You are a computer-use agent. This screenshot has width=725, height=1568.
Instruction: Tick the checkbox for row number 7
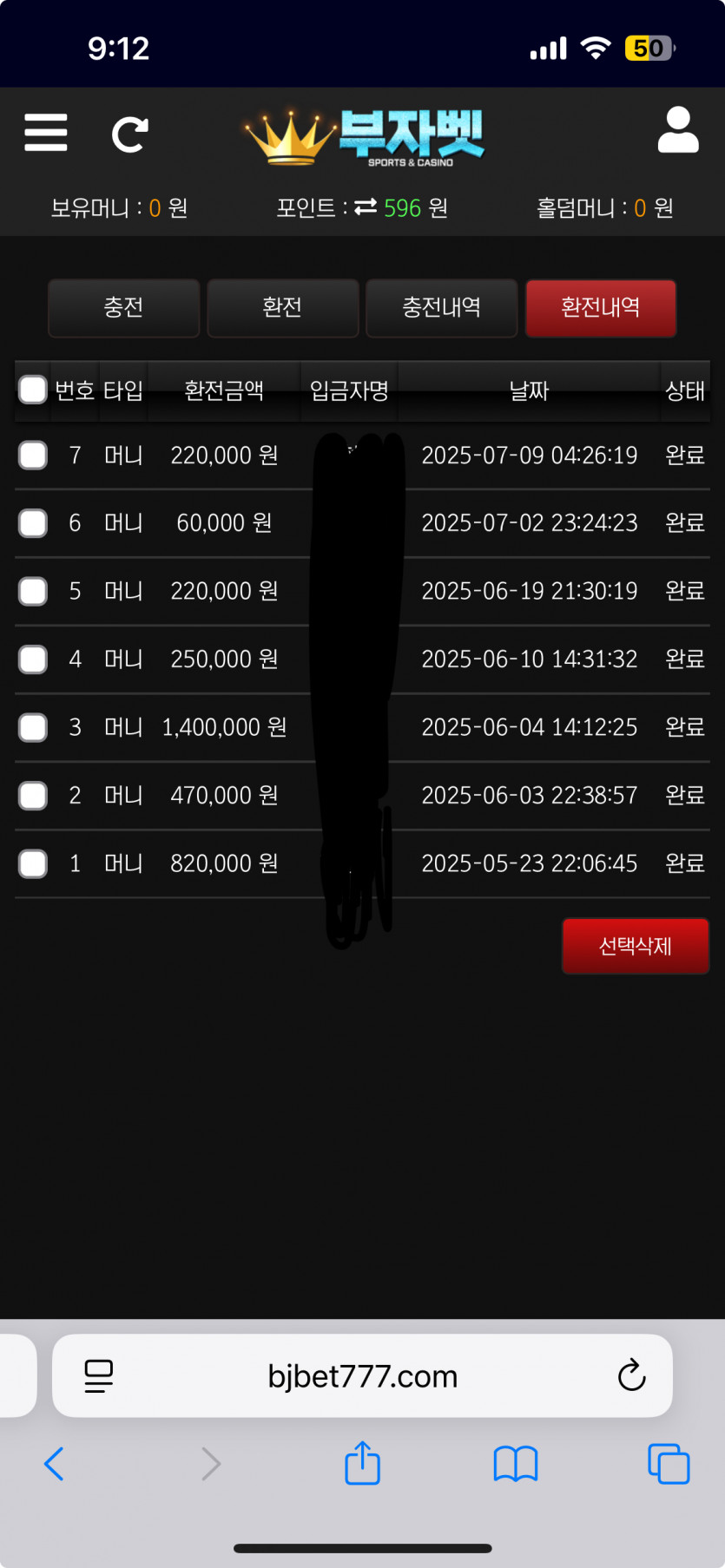click(x=33, y=455)
